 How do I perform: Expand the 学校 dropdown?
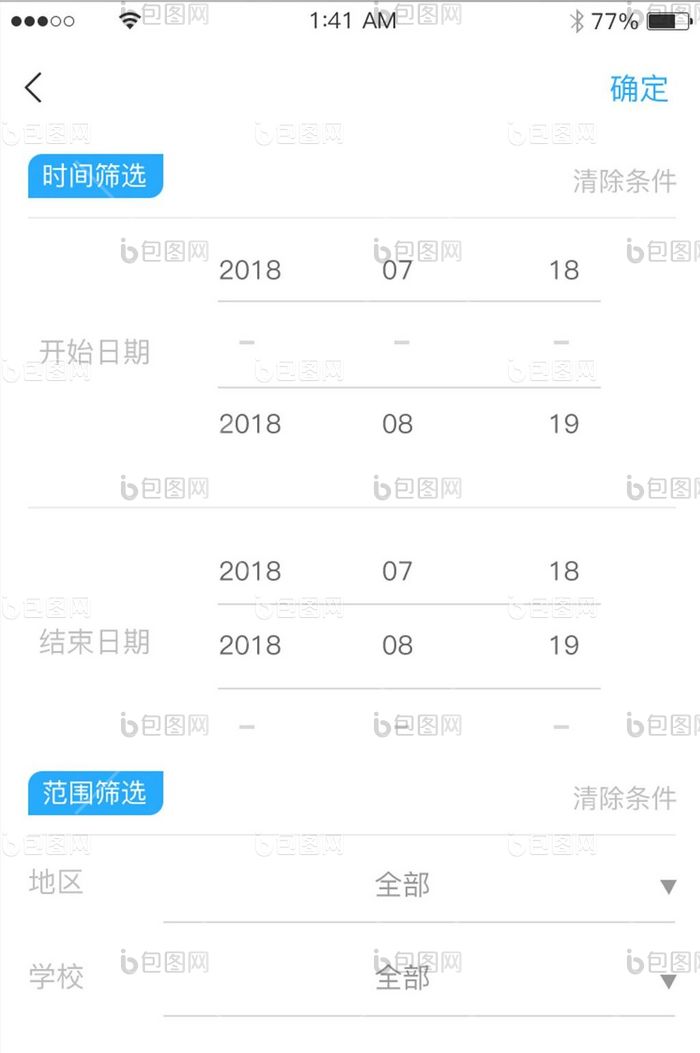click(668, 981)
